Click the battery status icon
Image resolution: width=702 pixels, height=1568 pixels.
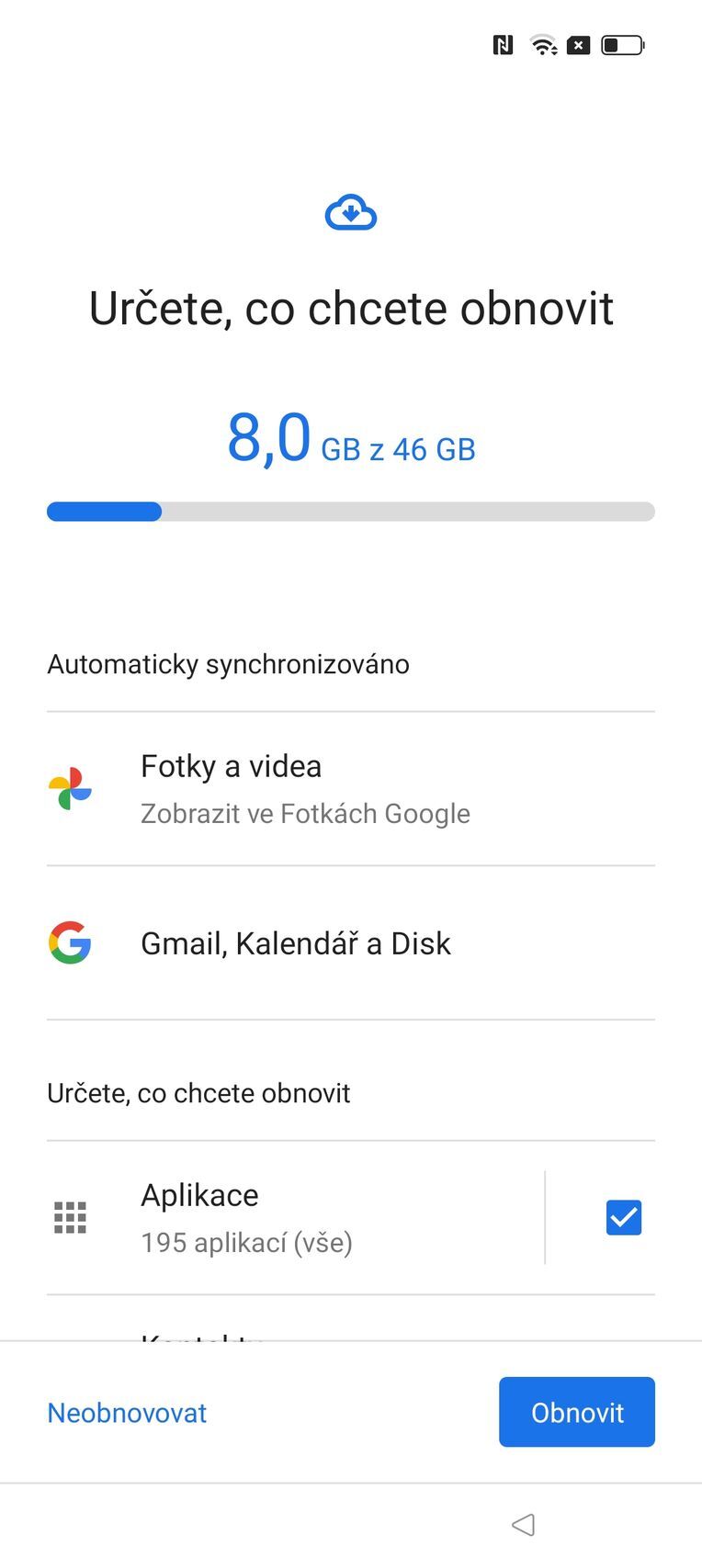click(x=623, y=44)
